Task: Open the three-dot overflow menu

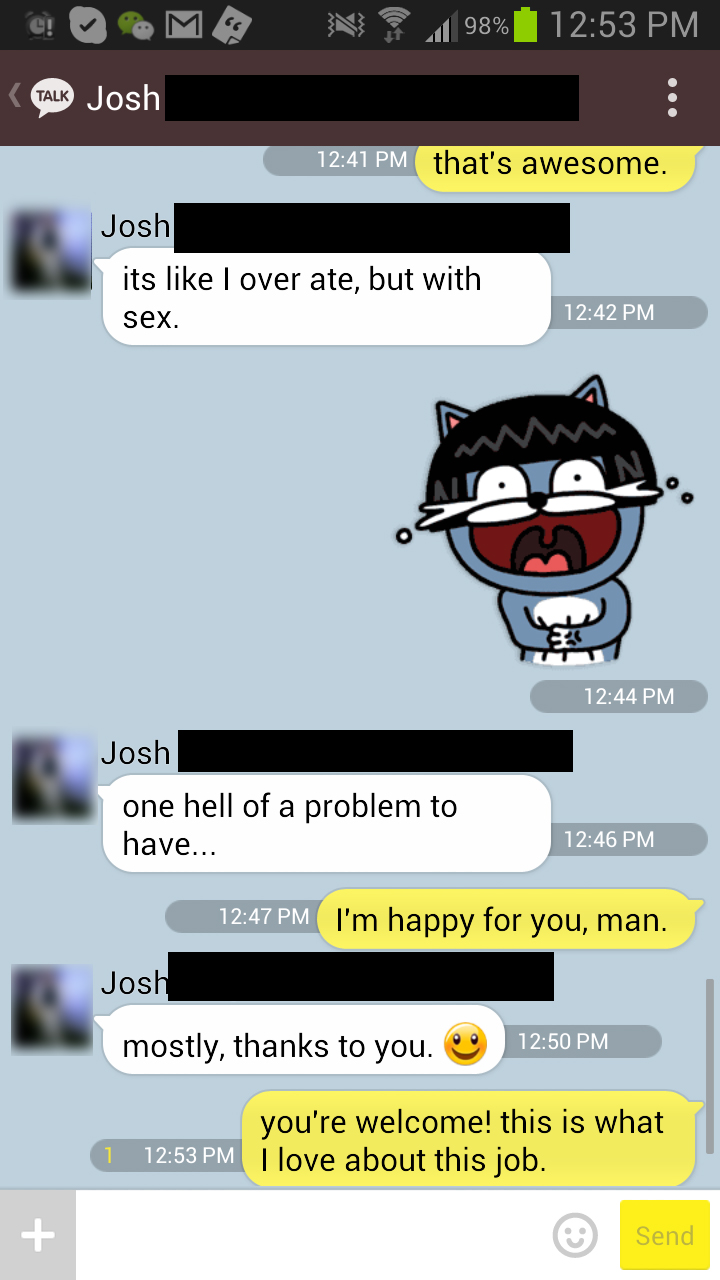Action: [672, 98]
